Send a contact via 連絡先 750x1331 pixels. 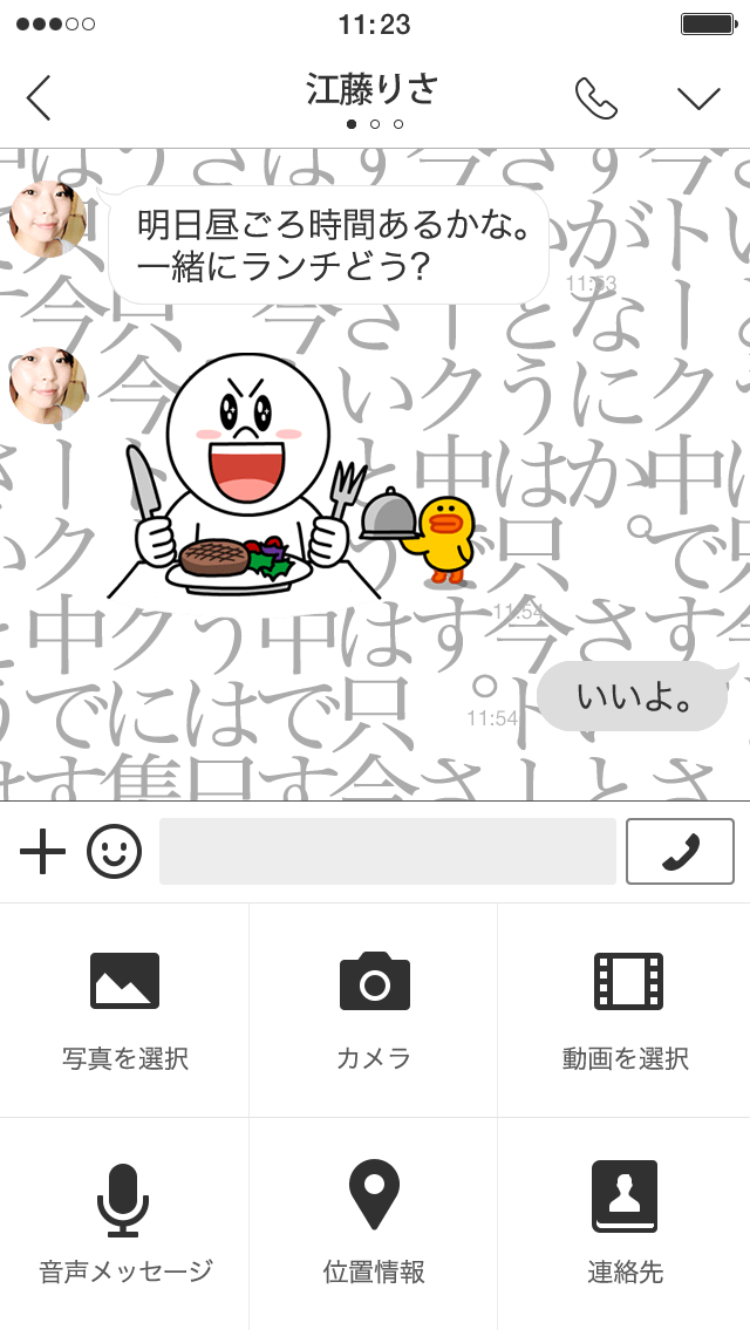(x=626, y=1224)
